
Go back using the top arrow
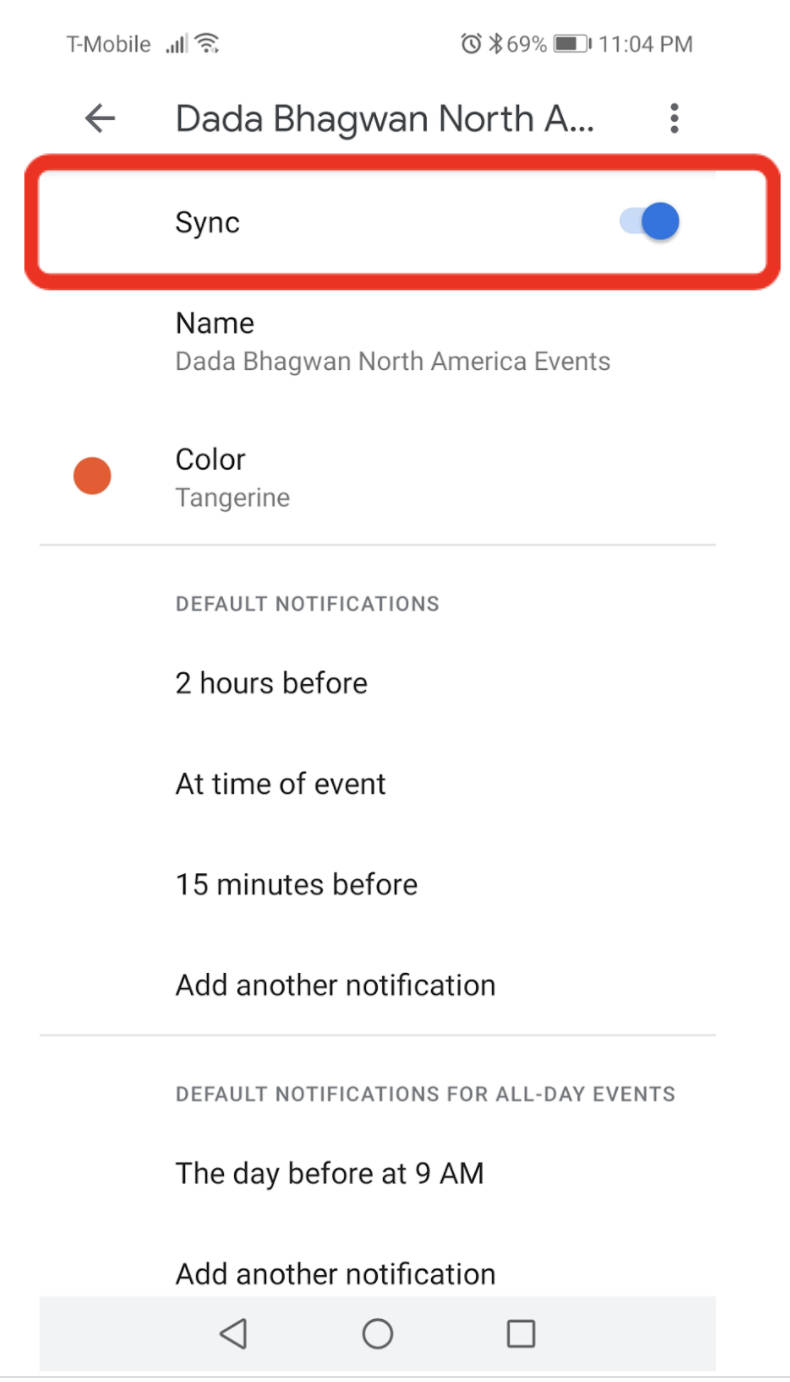pyautogui.click(x=100, y=119)
